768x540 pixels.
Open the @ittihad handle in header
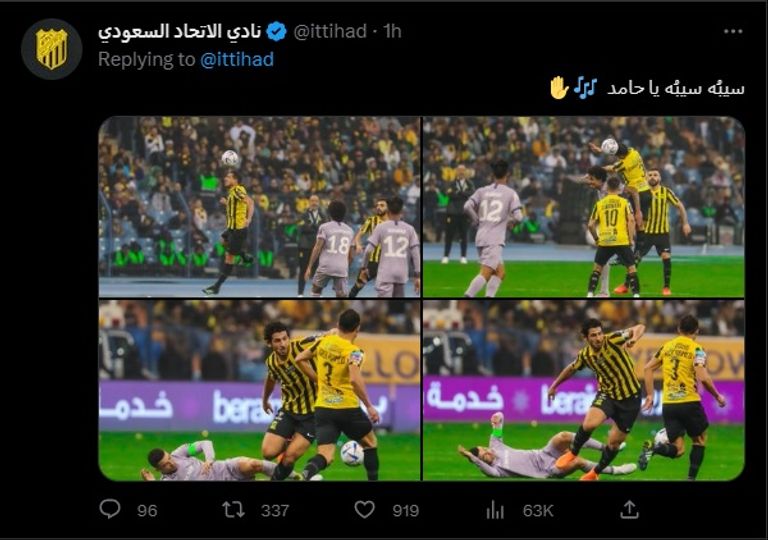329,32
